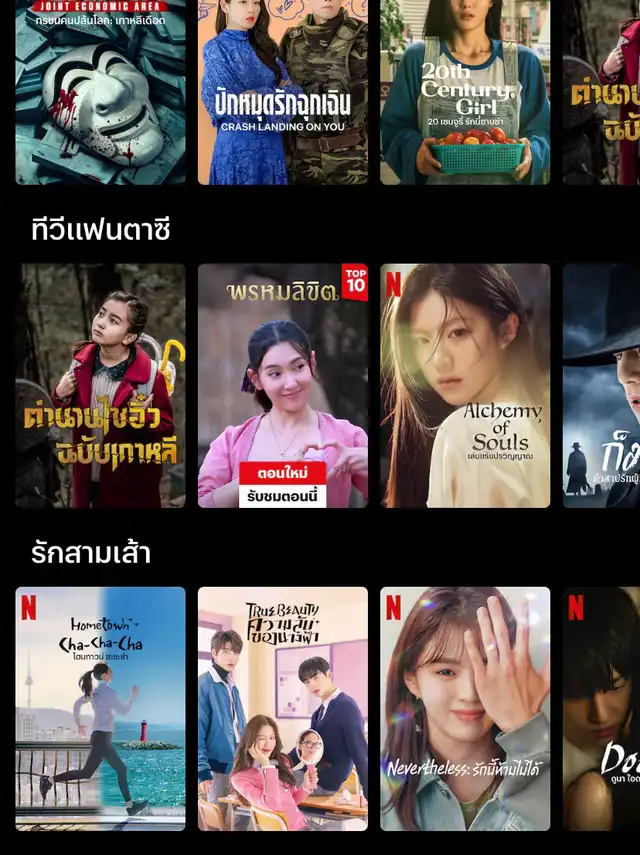Open Alchemy of Souls poster
Image resolution: width=640 pixels, height=855 pixels.
[464, 385]
